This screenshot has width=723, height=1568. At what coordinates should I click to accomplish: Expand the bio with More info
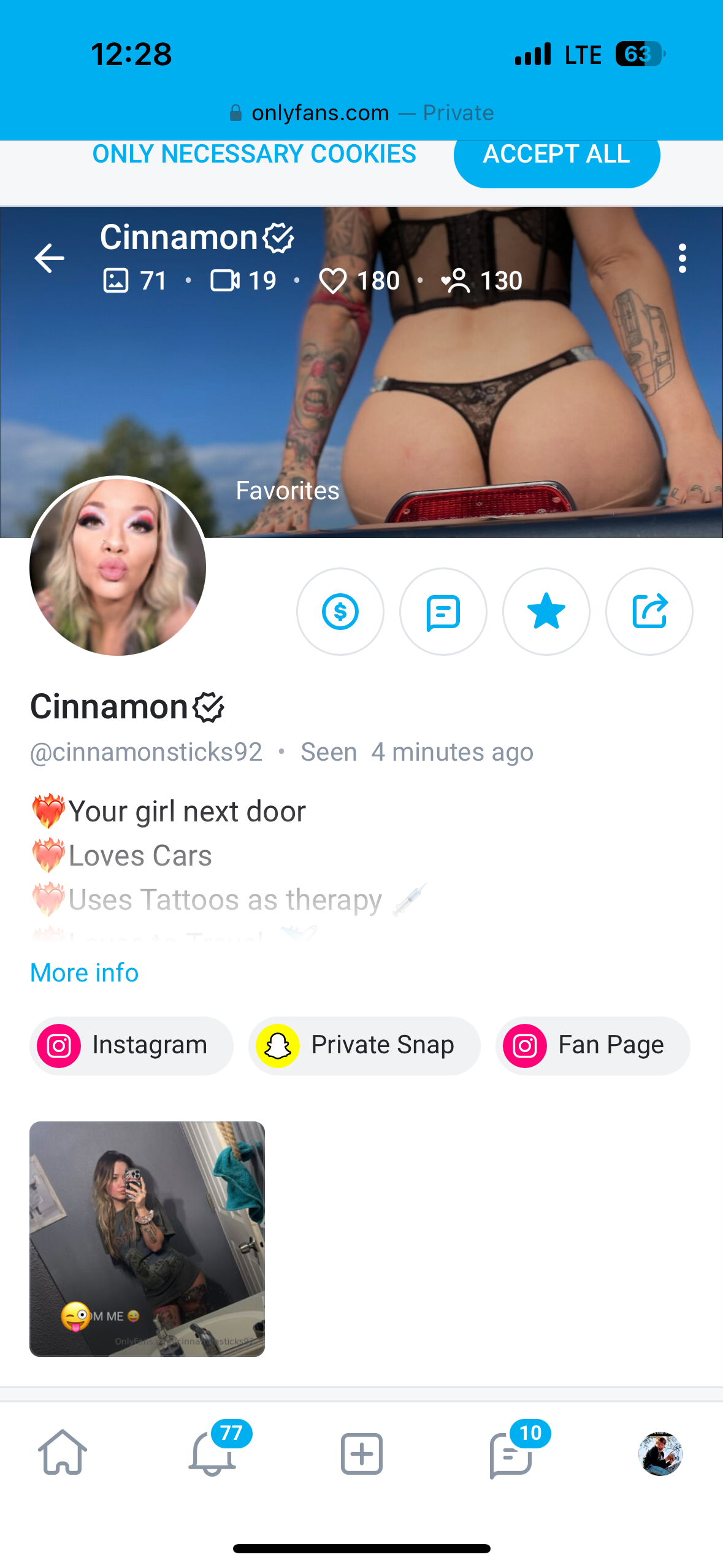coord(85,973)
